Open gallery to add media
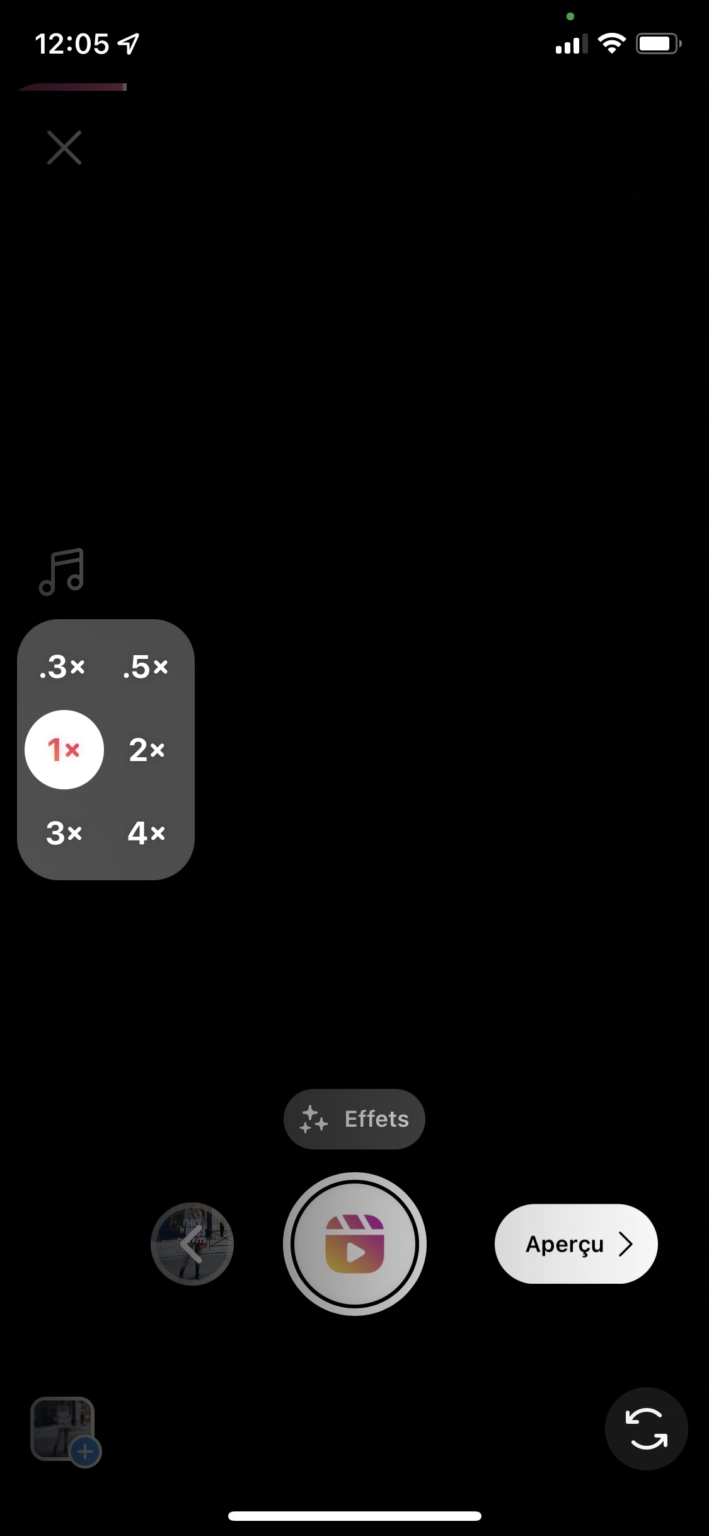 (x=65, y=1431)
